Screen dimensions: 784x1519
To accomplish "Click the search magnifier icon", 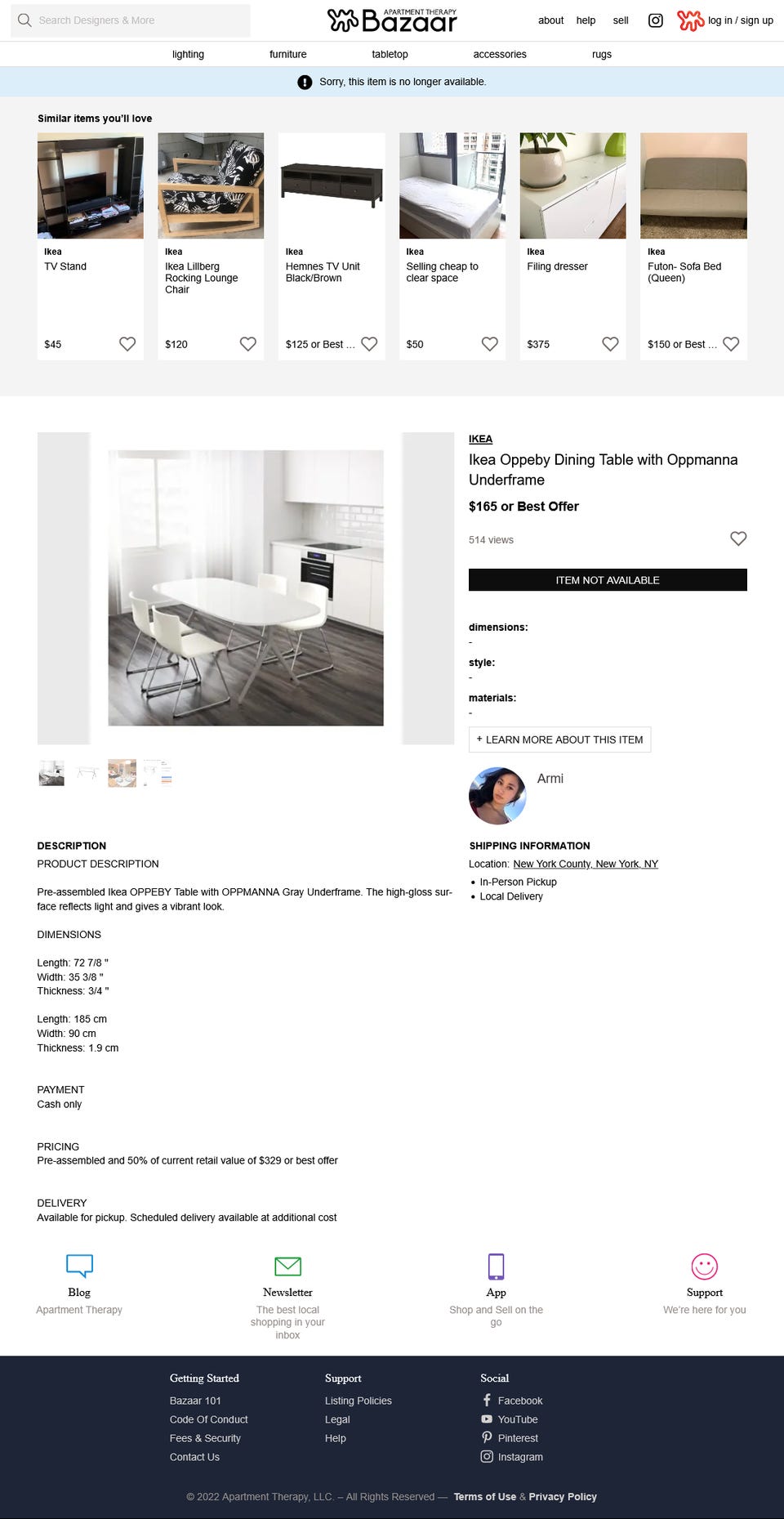I will pos(25,20).
